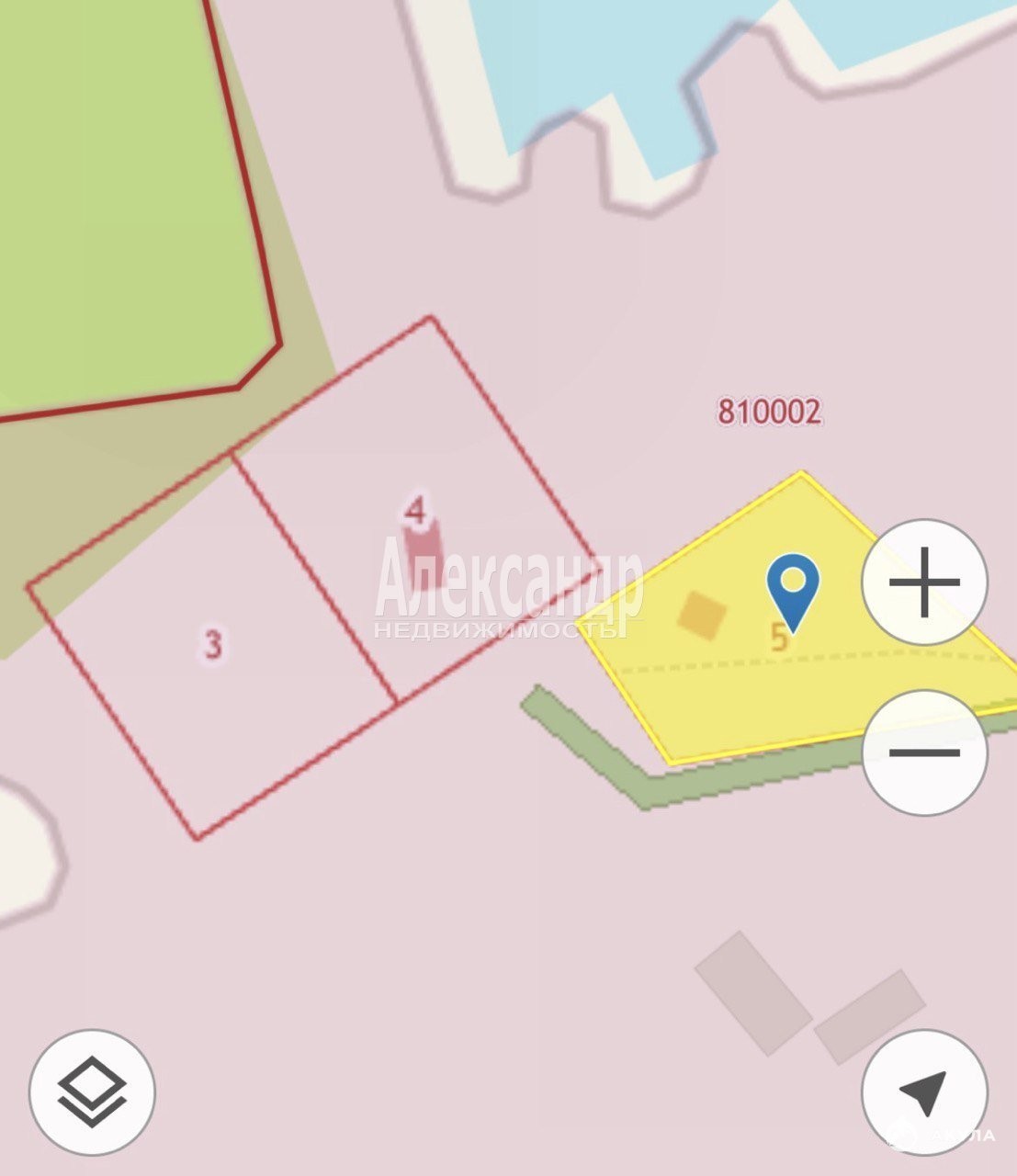Center map on my current location
Image resolution: width=1017 pixels, height=1176 pixels.
point(923,1091)
